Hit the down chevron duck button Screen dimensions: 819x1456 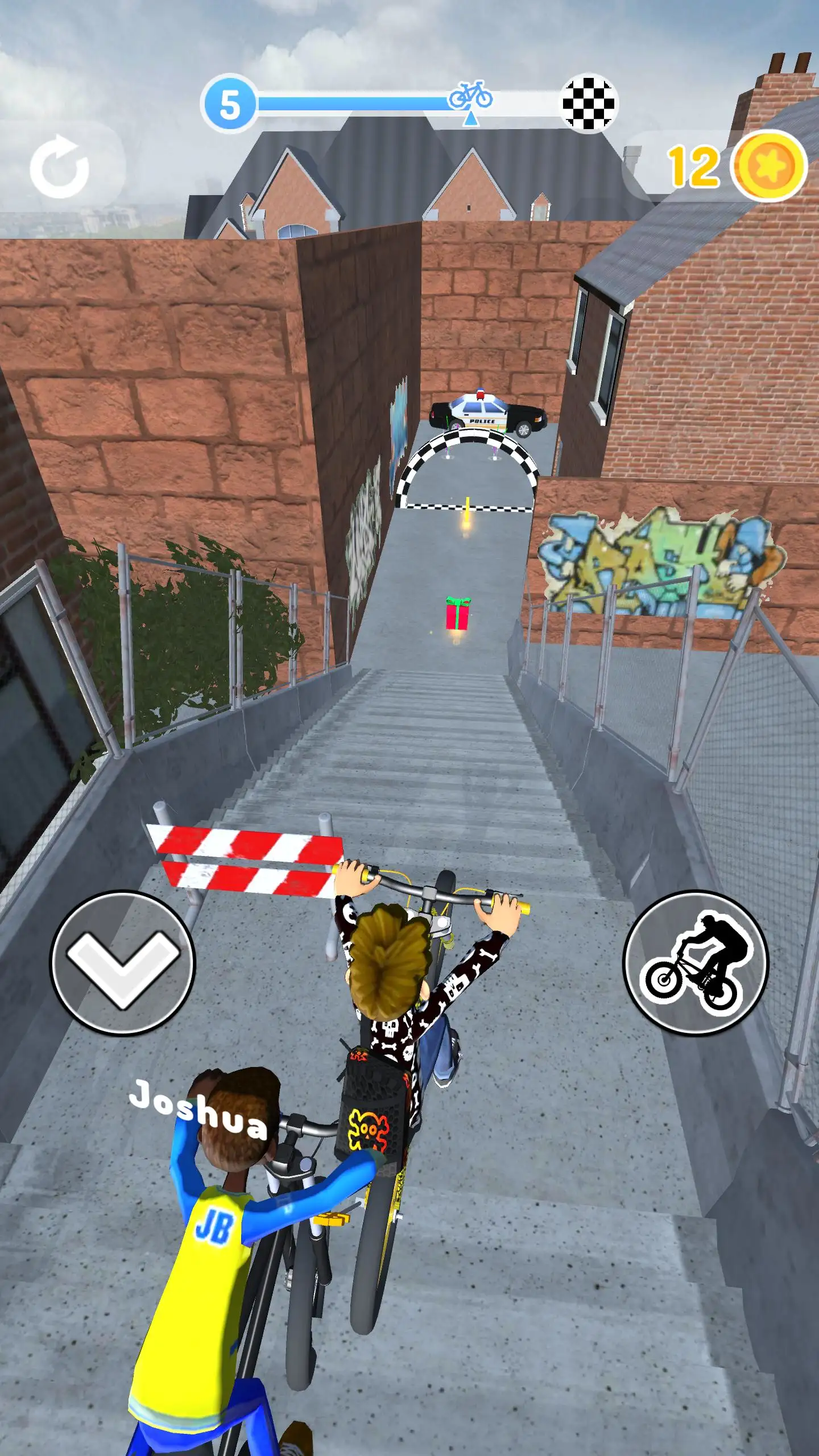coord(122,963)
